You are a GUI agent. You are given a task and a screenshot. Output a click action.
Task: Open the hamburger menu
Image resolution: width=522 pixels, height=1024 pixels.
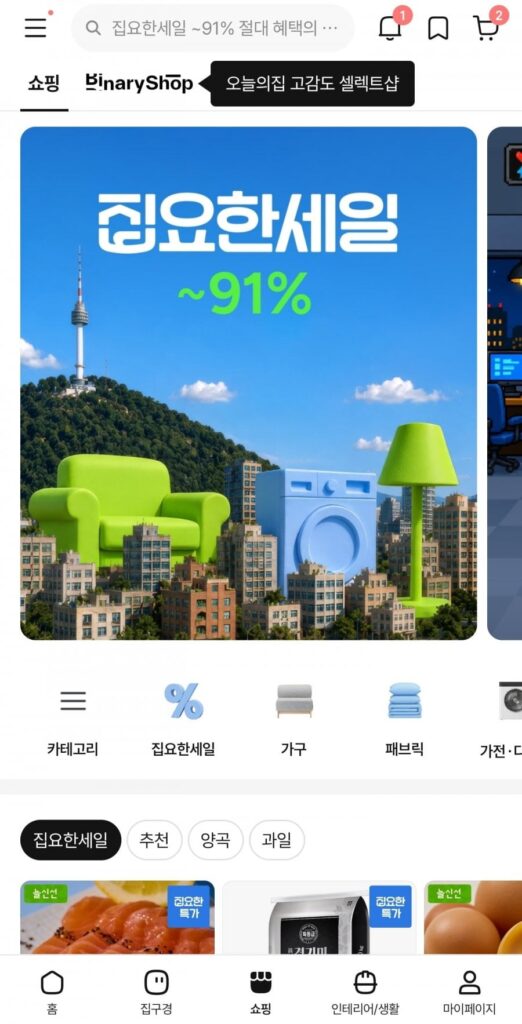(x=35, y=27)
